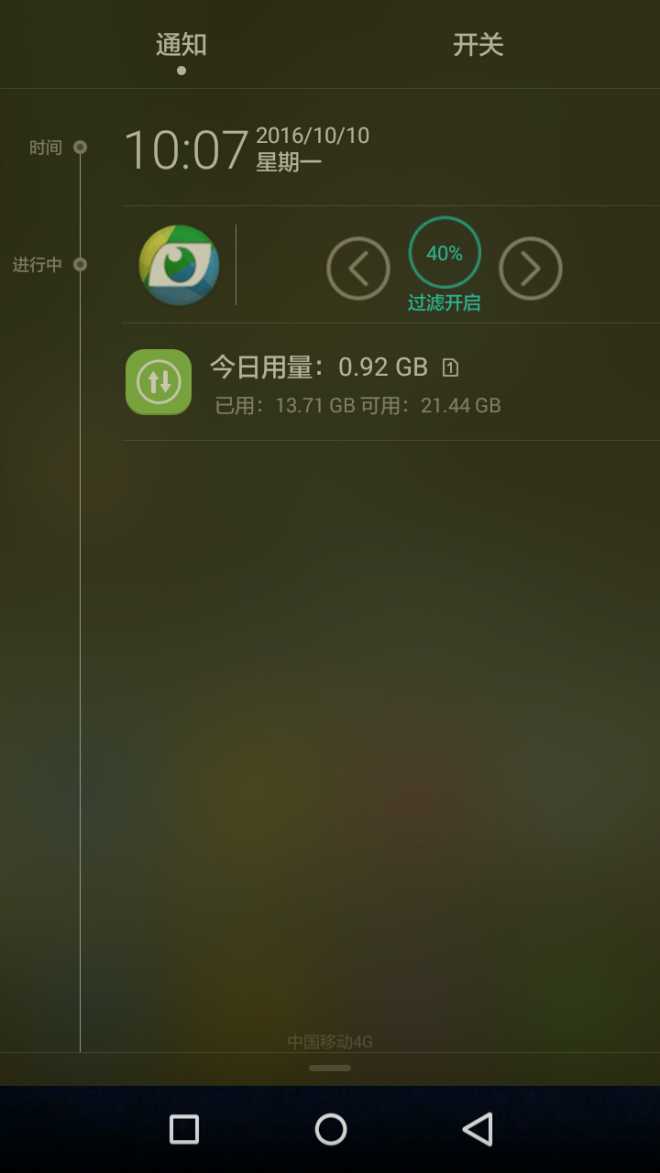Go to home screen
Screen dimensions: 660x1173
[330, 1129]
